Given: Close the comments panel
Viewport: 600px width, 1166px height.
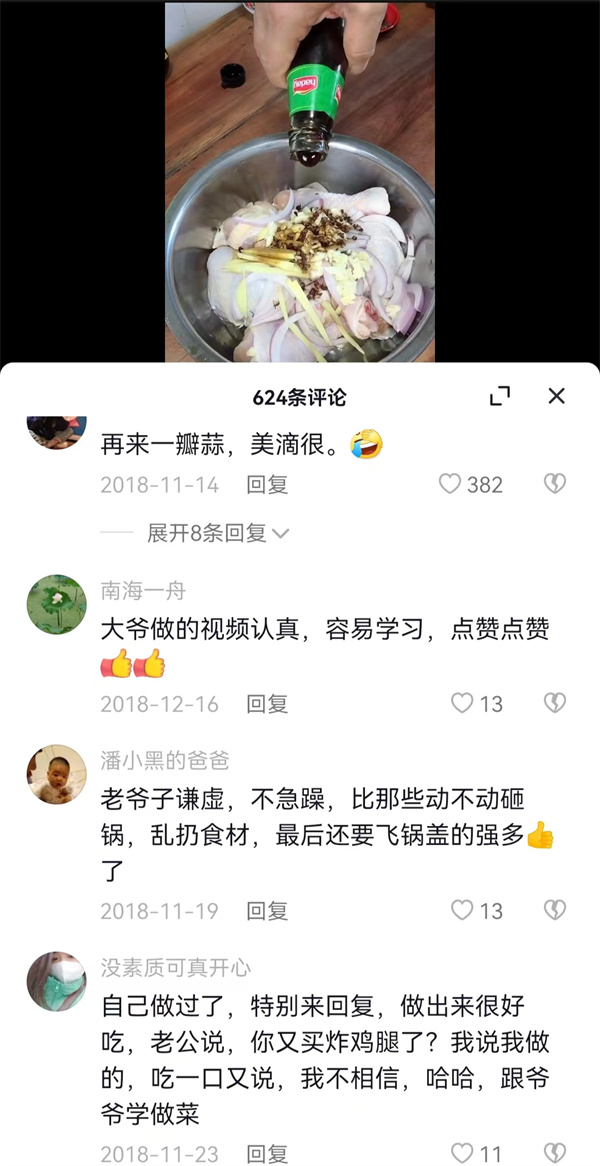Looking at the screenshot, I should [x=557, y=396].
